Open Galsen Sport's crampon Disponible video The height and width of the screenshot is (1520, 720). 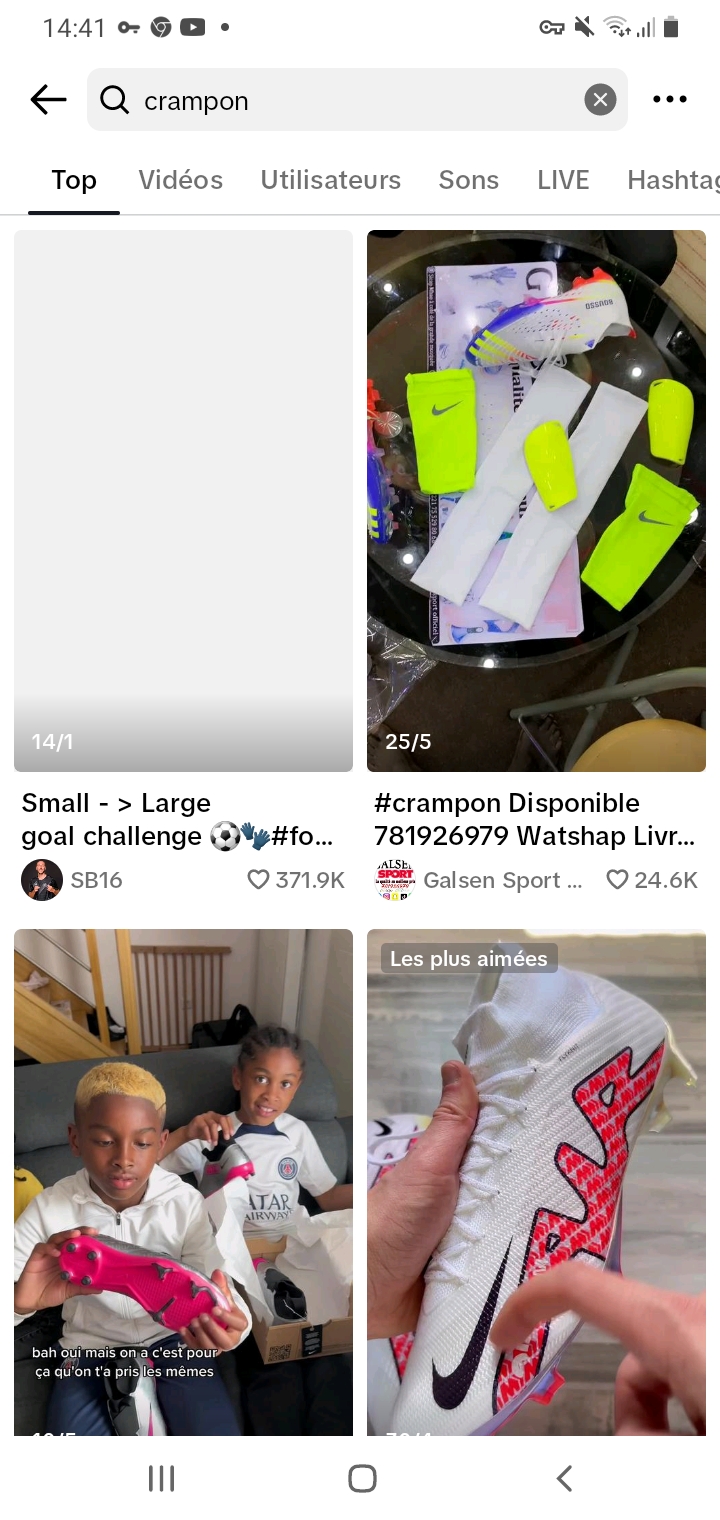(x=536, y=500)
